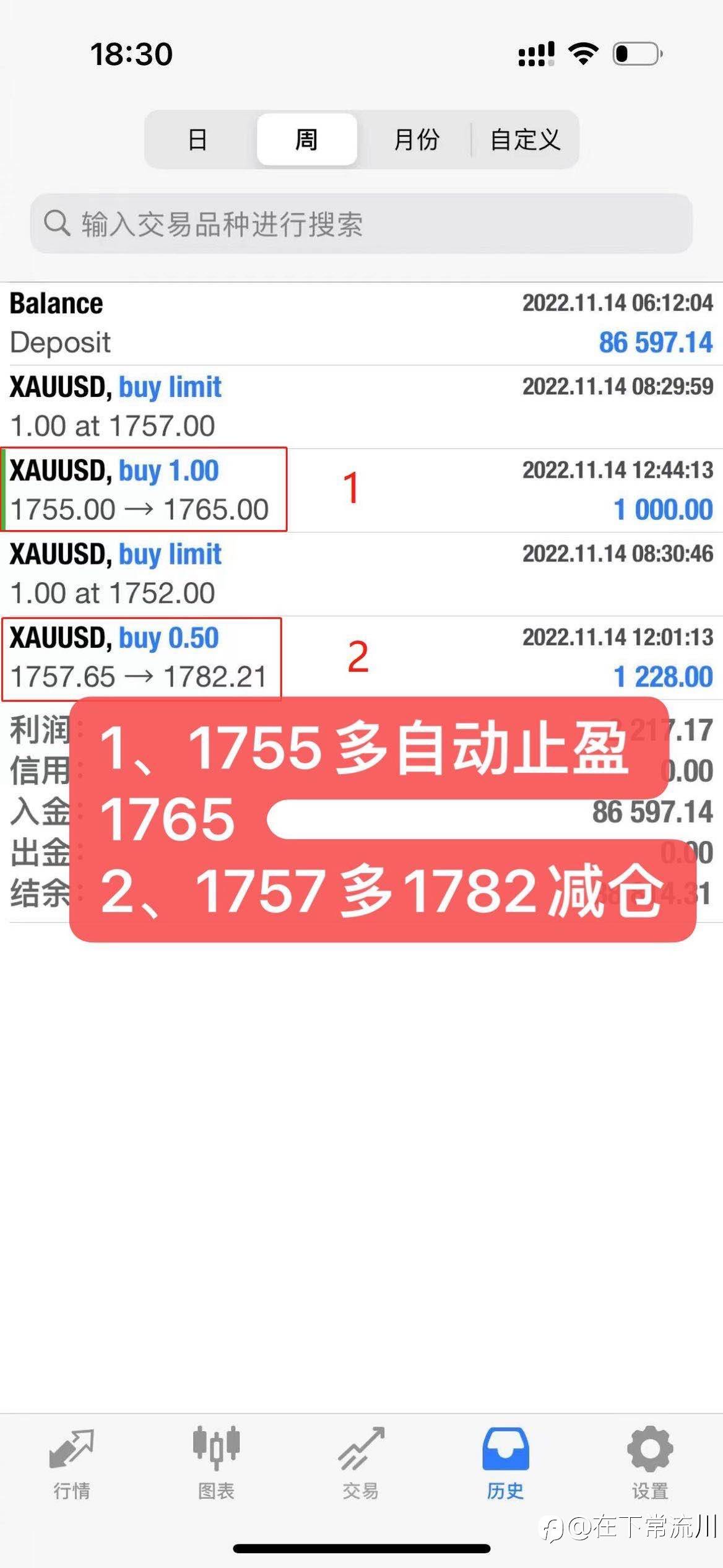The width and height of the screenshot is (723, 1568).
Task: Open the XAUUSD buy 0.50 trade
Action: (x=361, y=658)
